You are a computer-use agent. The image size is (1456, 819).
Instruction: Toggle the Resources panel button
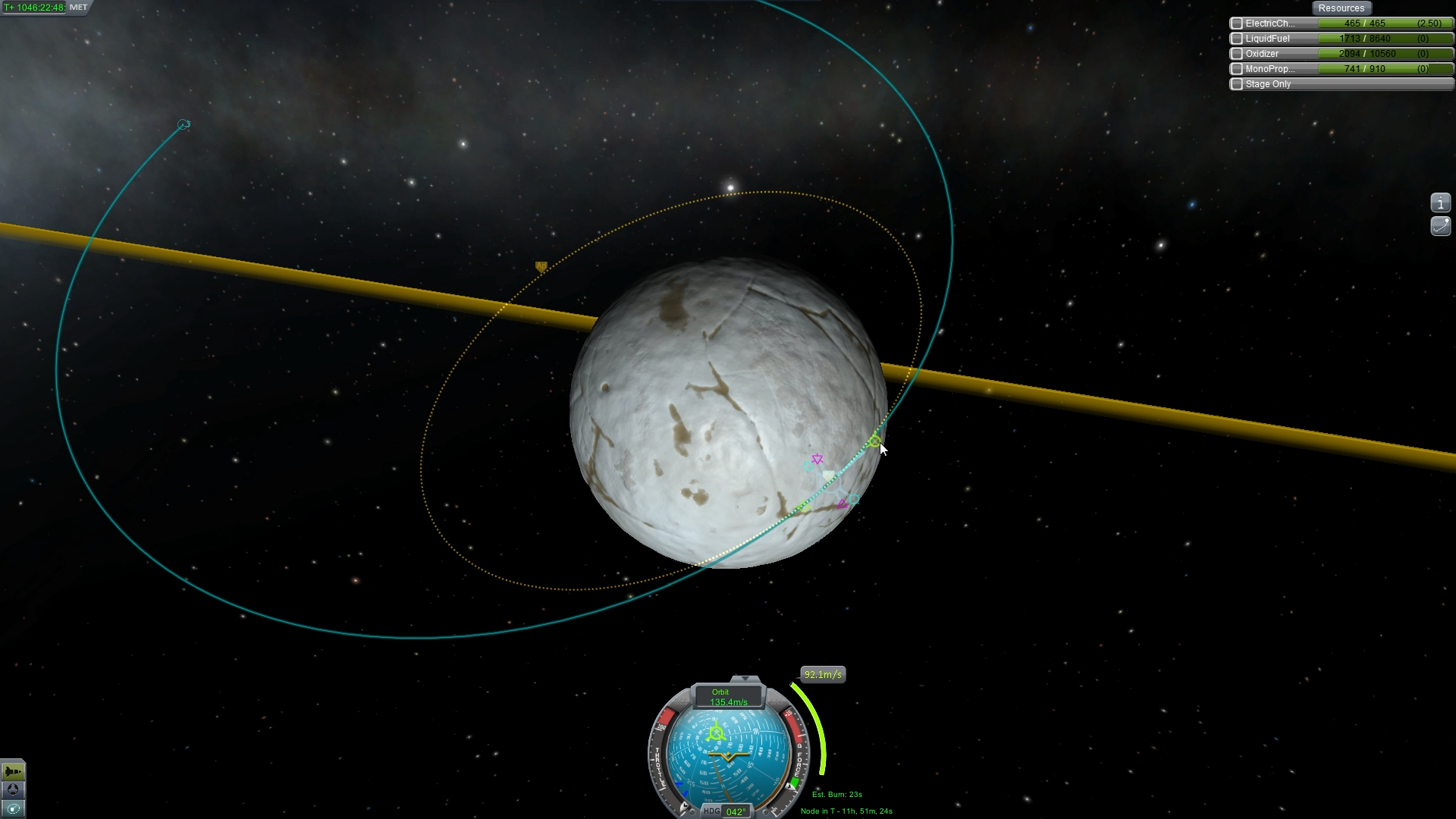click(1341, 8)
